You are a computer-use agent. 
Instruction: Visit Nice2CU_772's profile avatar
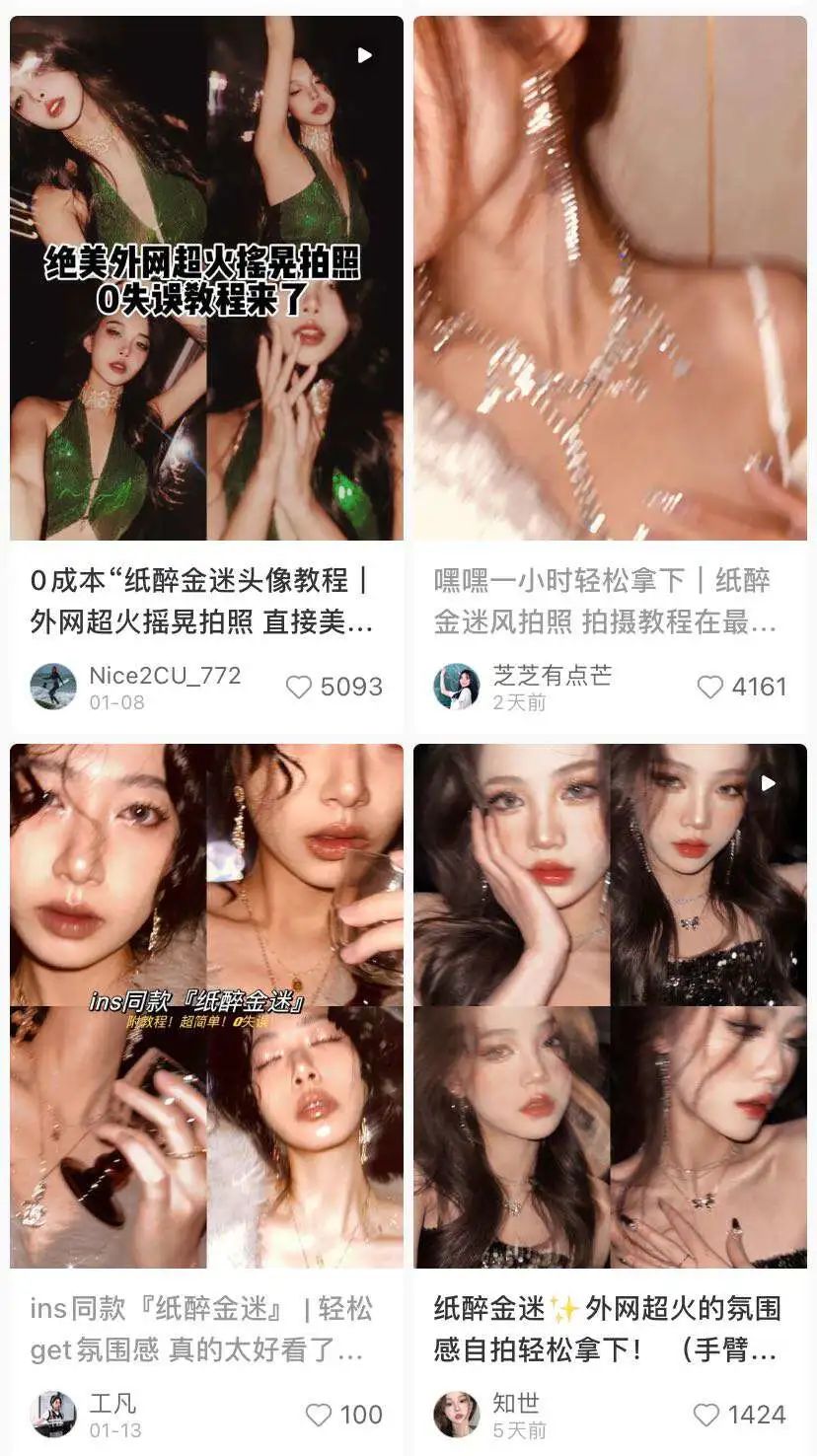point(53,687)
